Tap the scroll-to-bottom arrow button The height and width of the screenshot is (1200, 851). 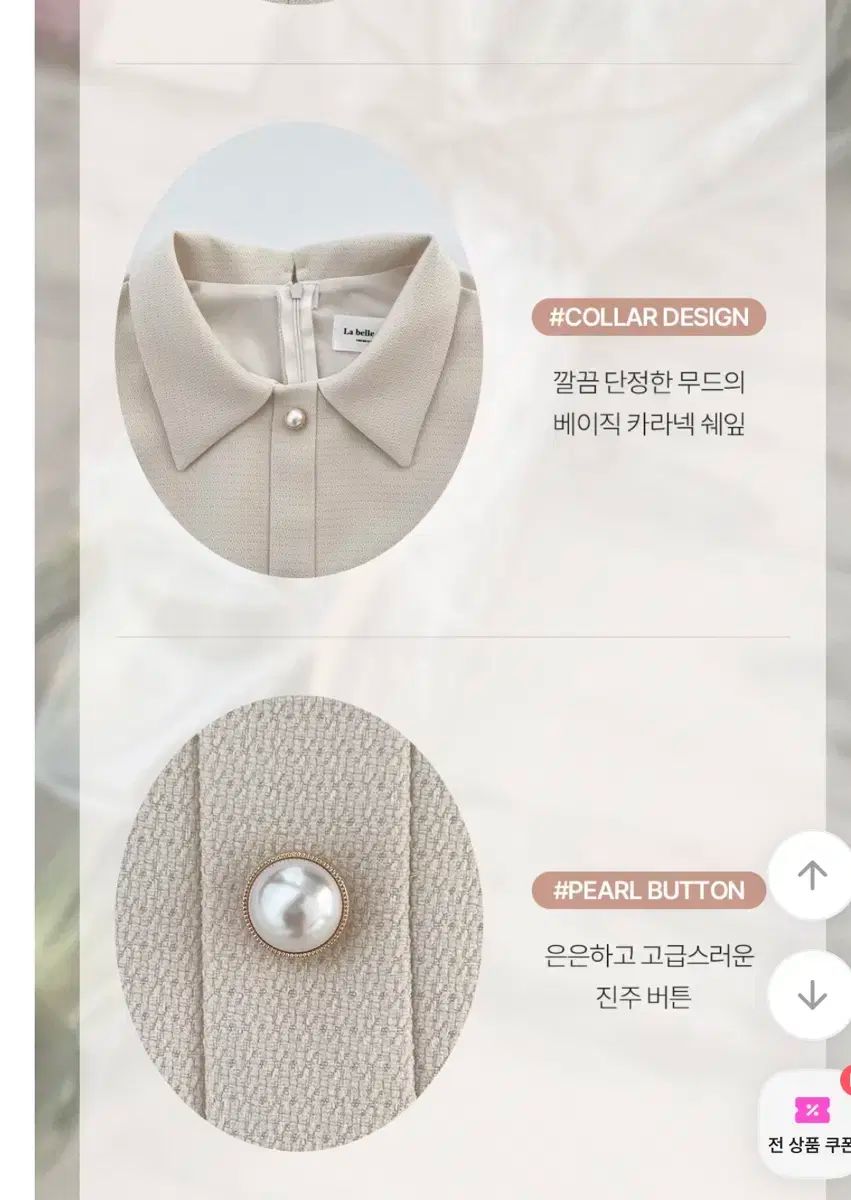[811, 995]
